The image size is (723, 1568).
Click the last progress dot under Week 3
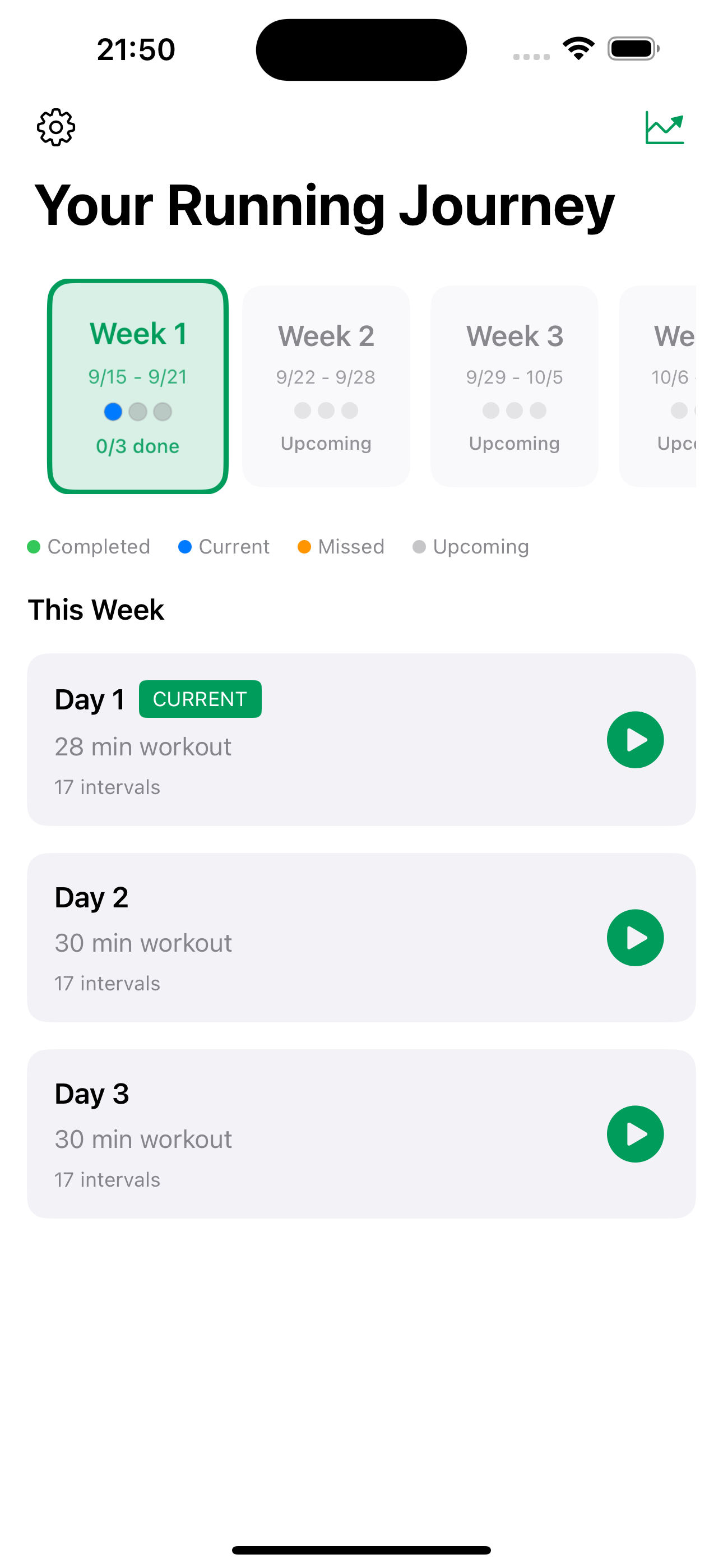tap(537, 411)
